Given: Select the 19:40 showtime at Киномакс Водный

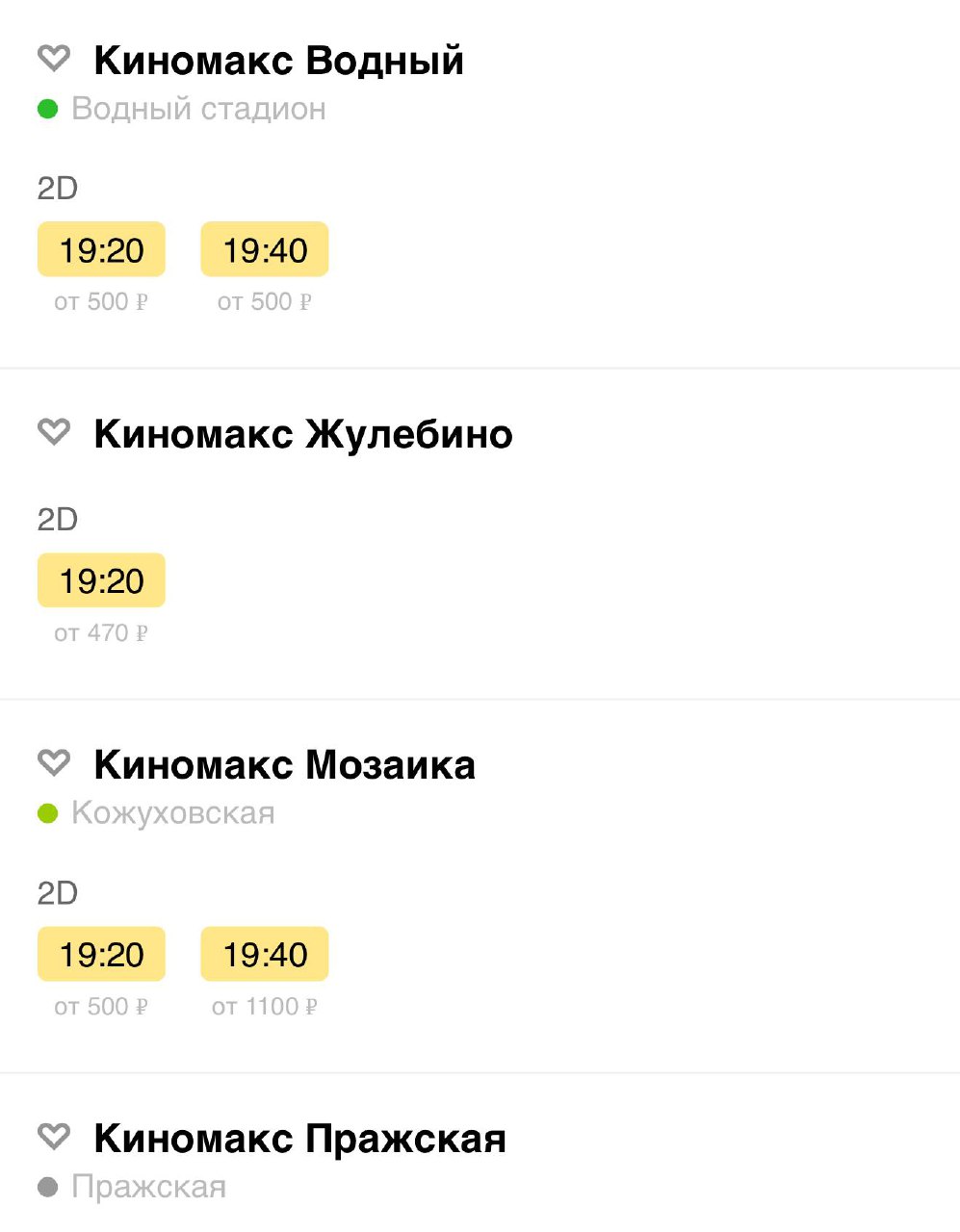Looking at the screenshot, I should [265, 250].
